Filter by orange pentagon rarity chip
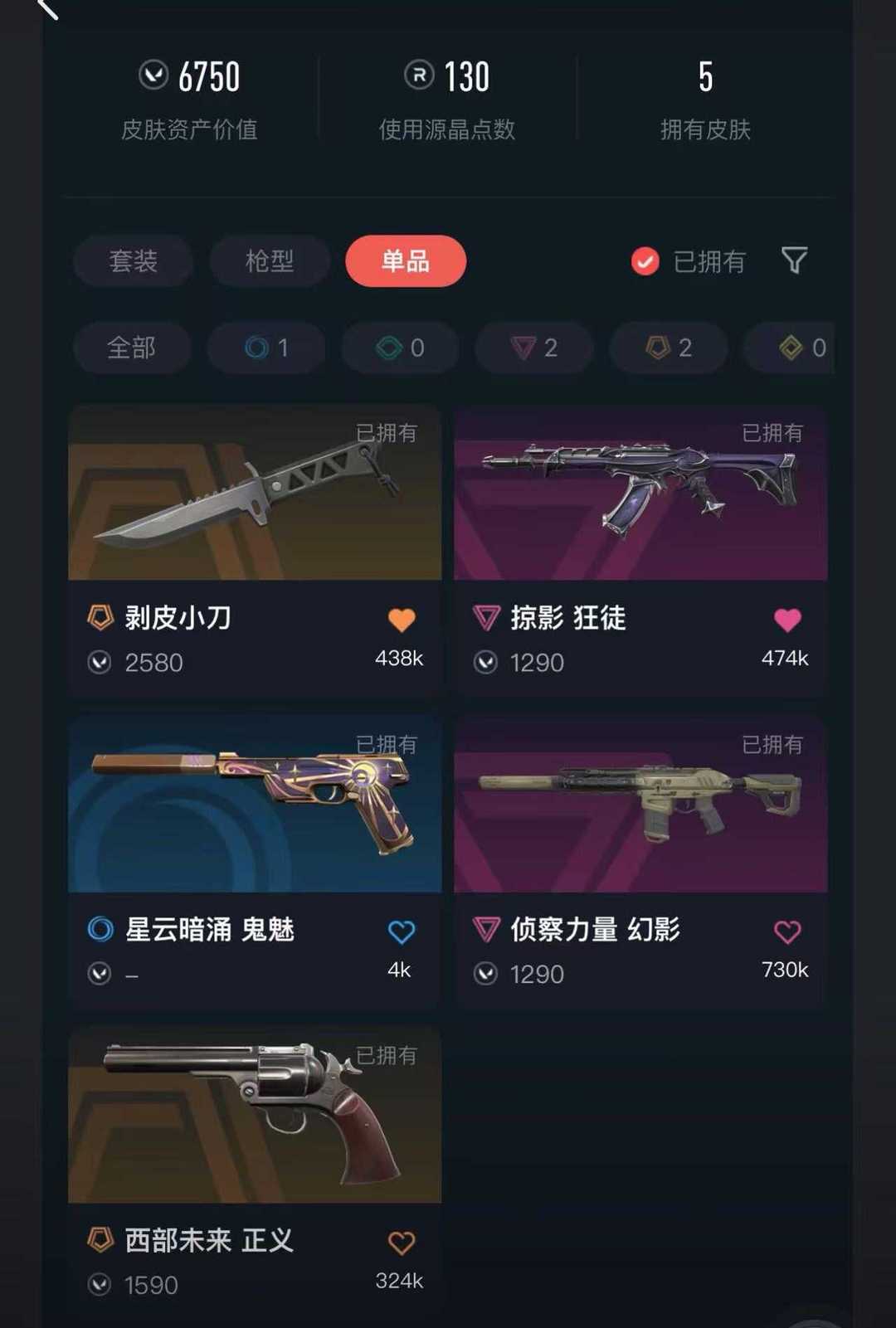The height and width of the screenshot is (1328, 896). point(668,348)
